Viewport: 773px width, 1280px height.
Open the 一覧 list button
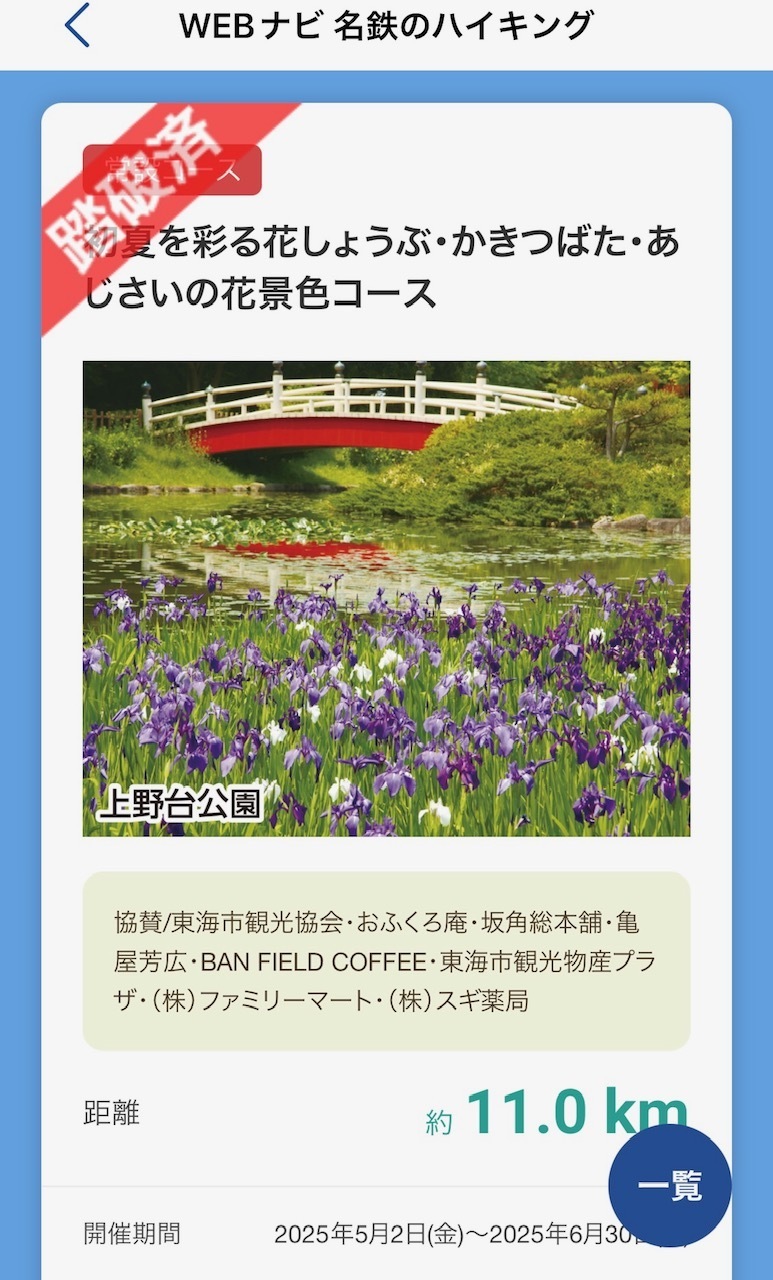point(669,1185)
